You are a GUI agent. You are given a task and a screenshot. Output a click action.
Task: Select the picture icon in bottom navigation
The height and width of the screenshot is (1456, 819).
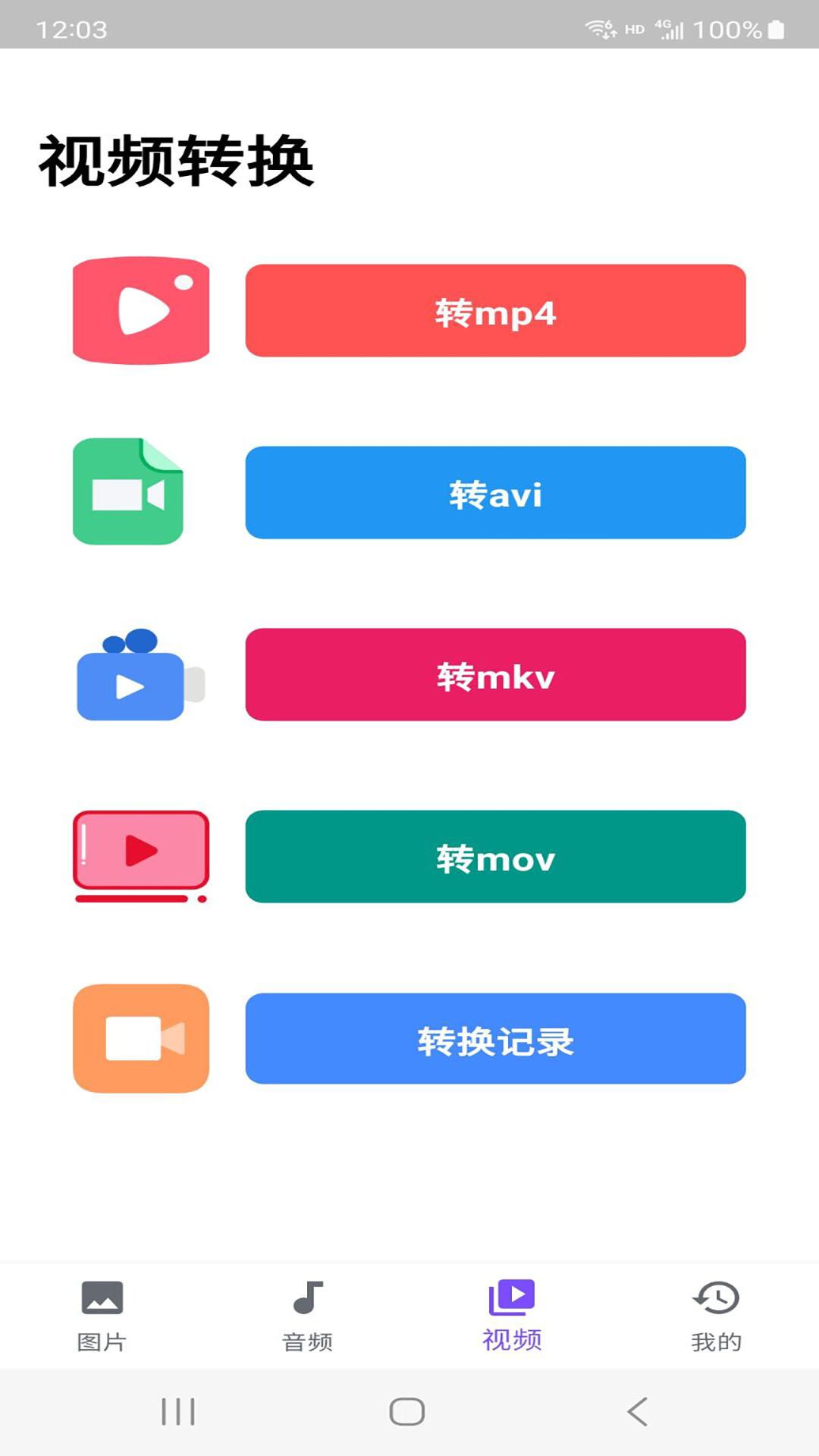(103, 1297)
